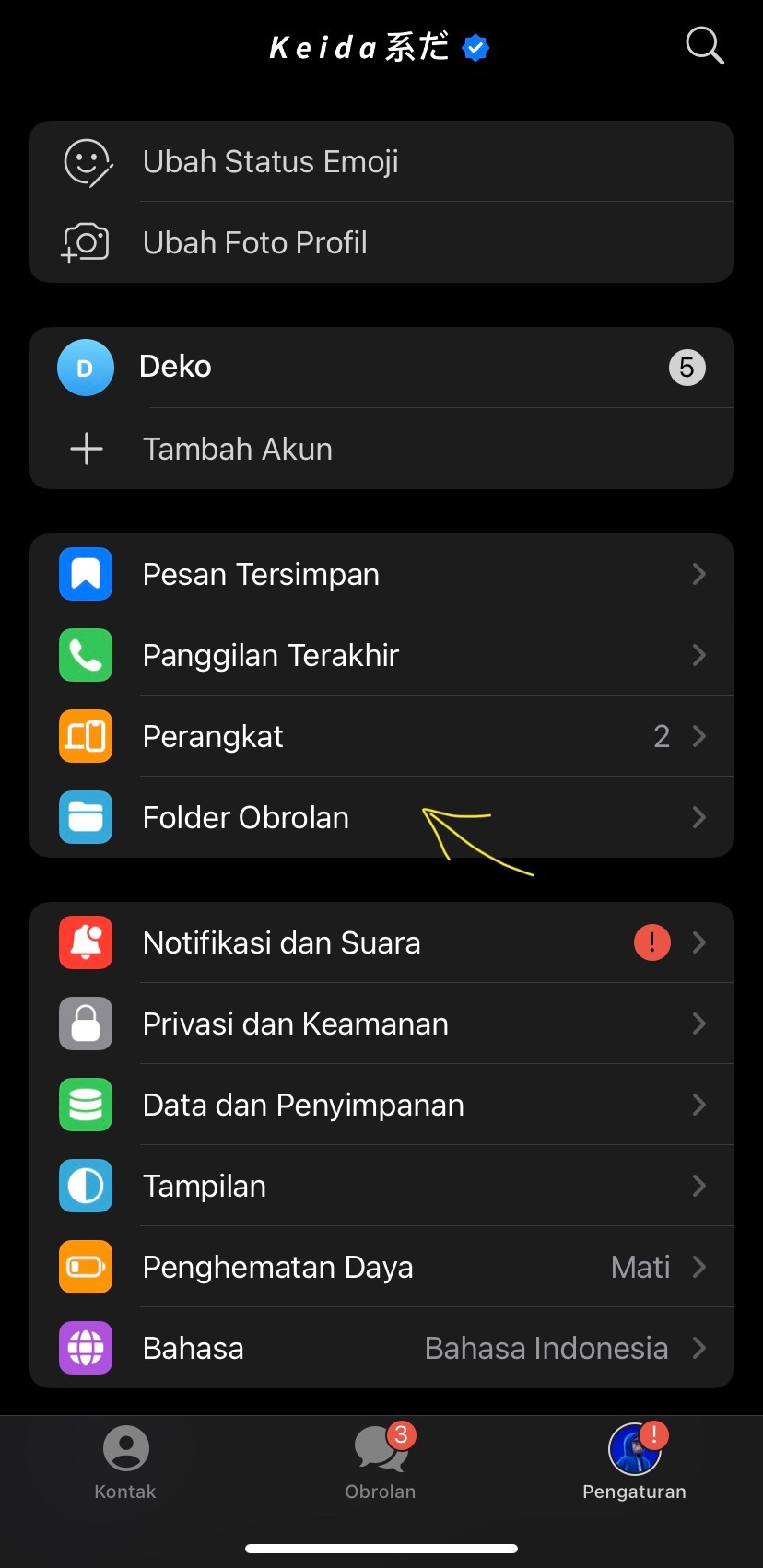Open Notifikasi dan Suara settings
This screenshot has height=1568, width=763.
[x=381, y=942]
